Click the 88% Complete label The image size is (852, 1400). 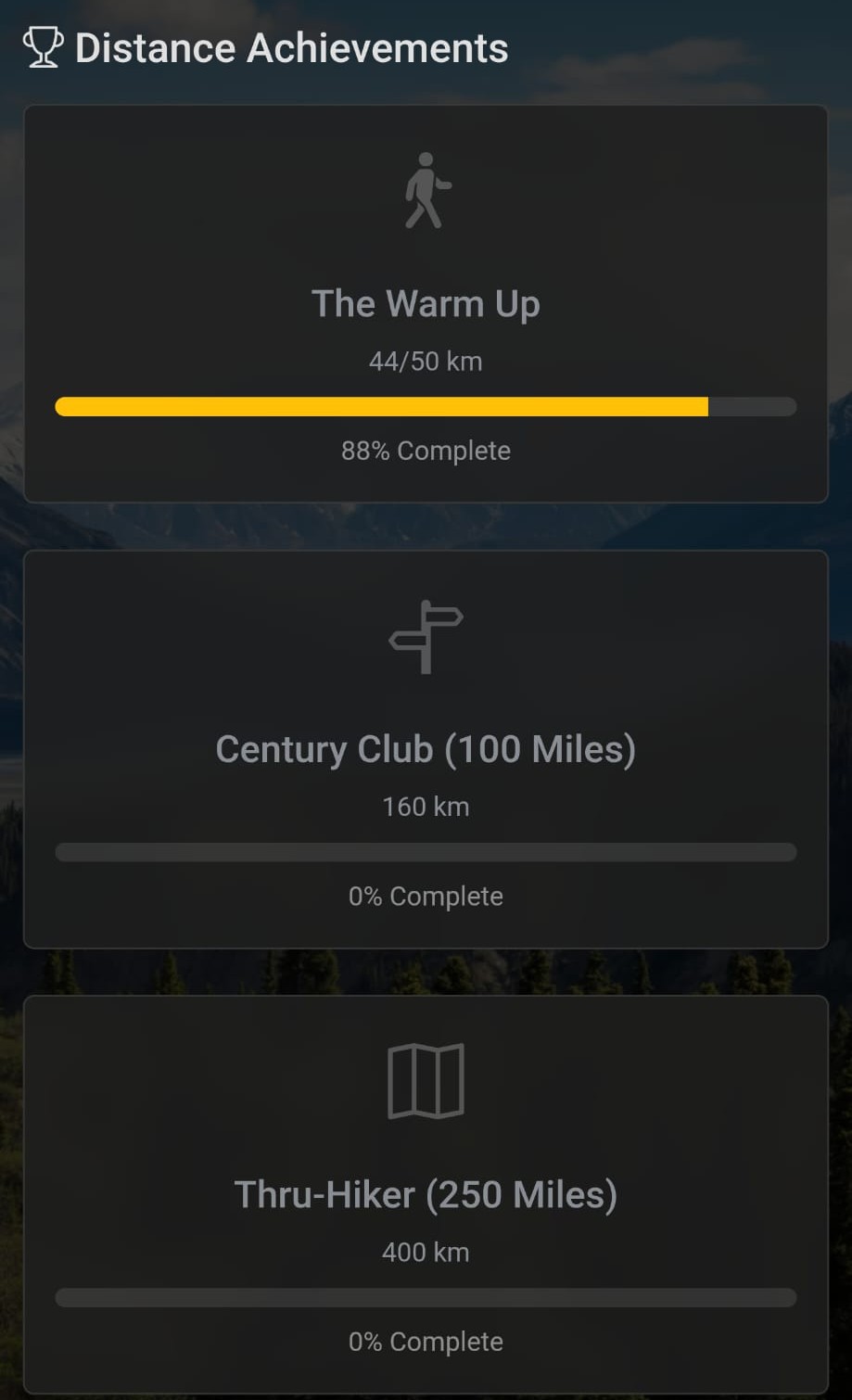(x=426, y=451)
